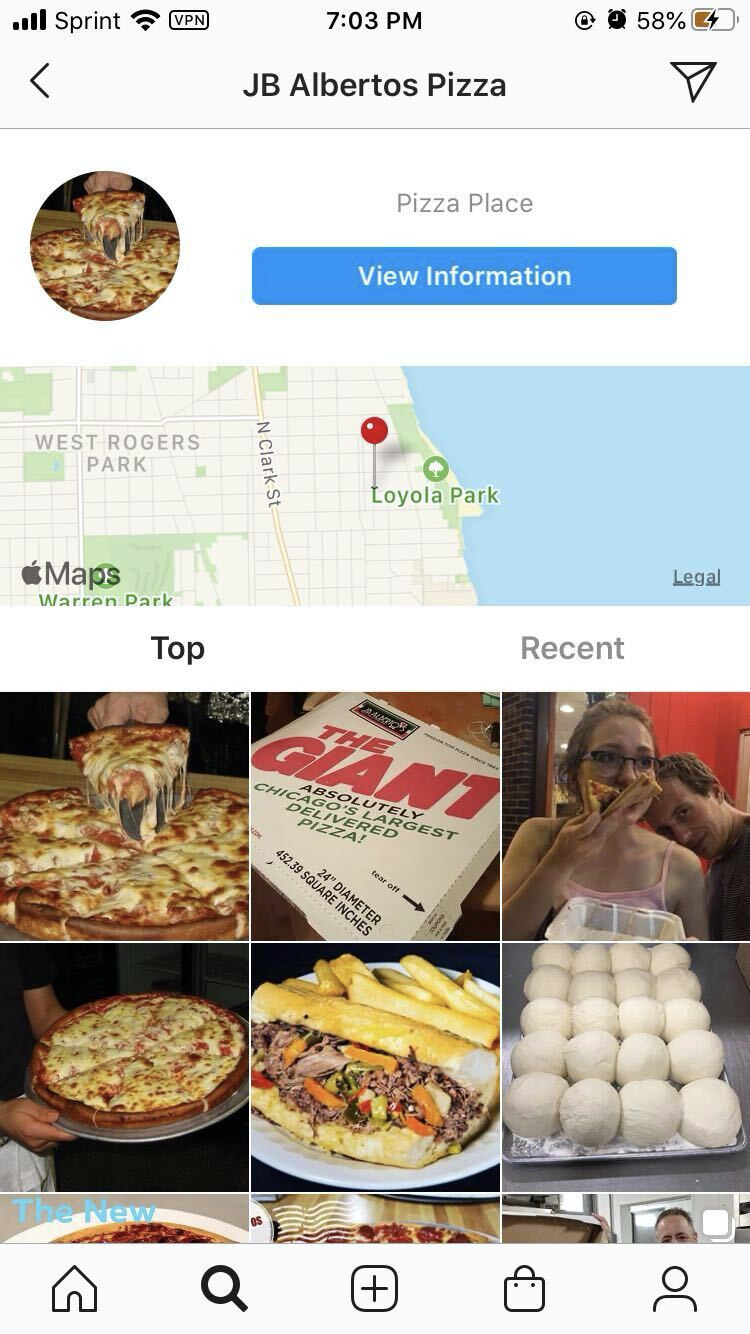Screen dimensions: 750x1334
Task: Open the Search and explore tab
Action: (x=224, y=1288)
